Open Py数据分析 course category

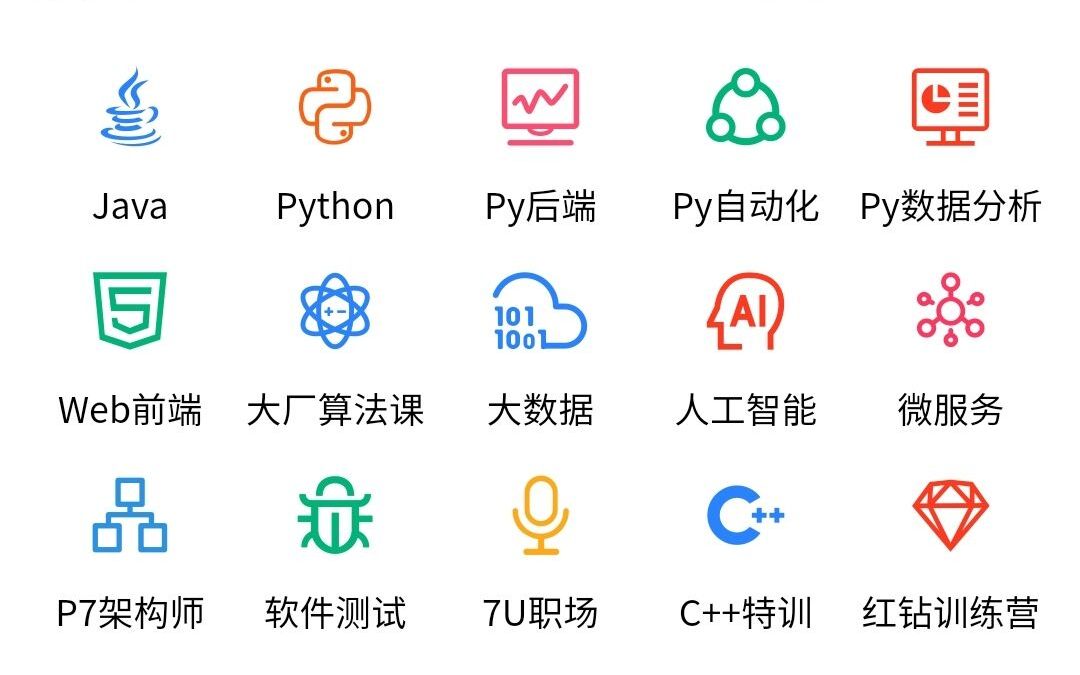tap(950, 108)
